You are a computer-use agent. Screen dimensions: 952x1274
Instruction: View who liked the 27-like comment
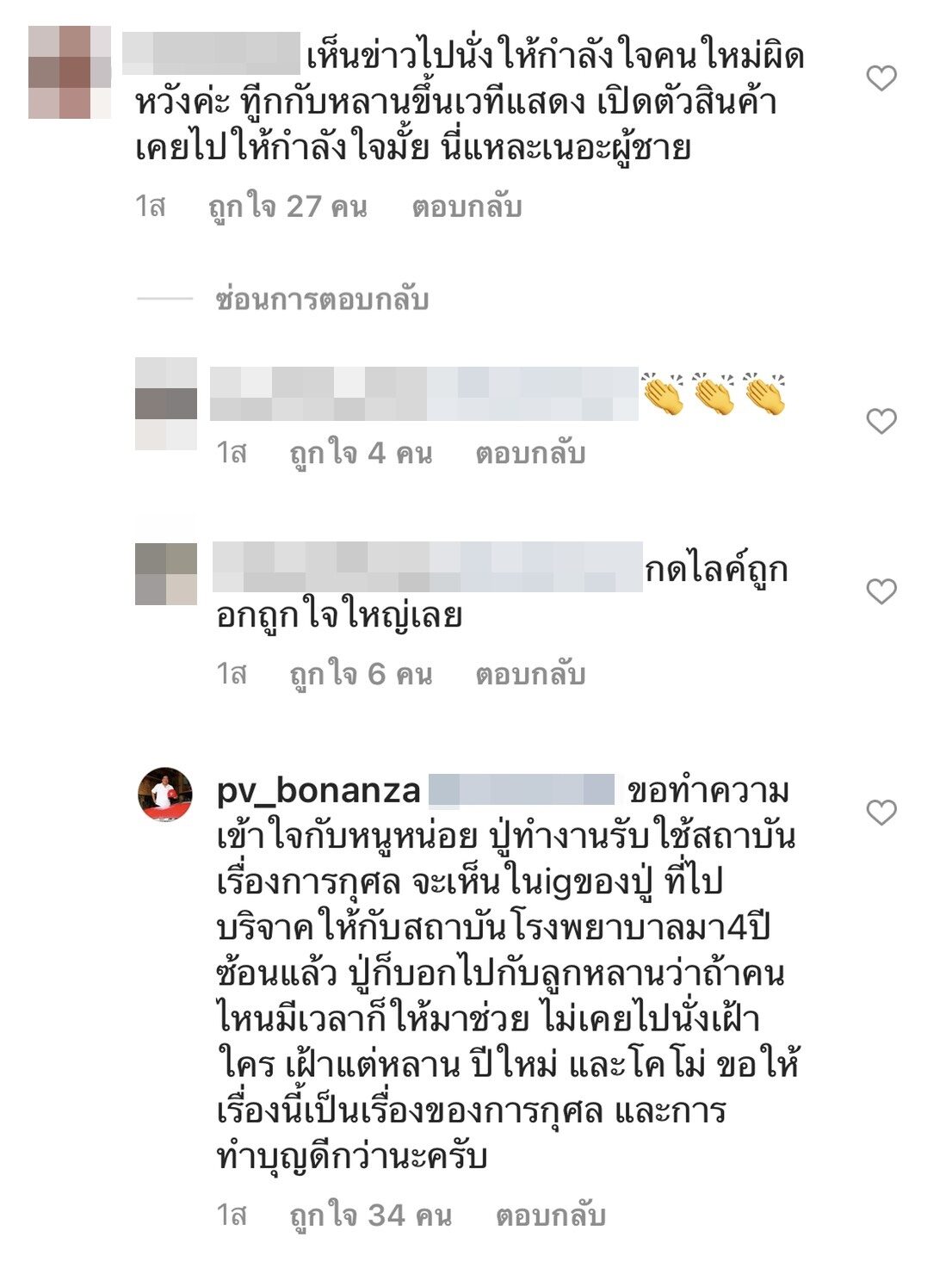click(287, 207)
